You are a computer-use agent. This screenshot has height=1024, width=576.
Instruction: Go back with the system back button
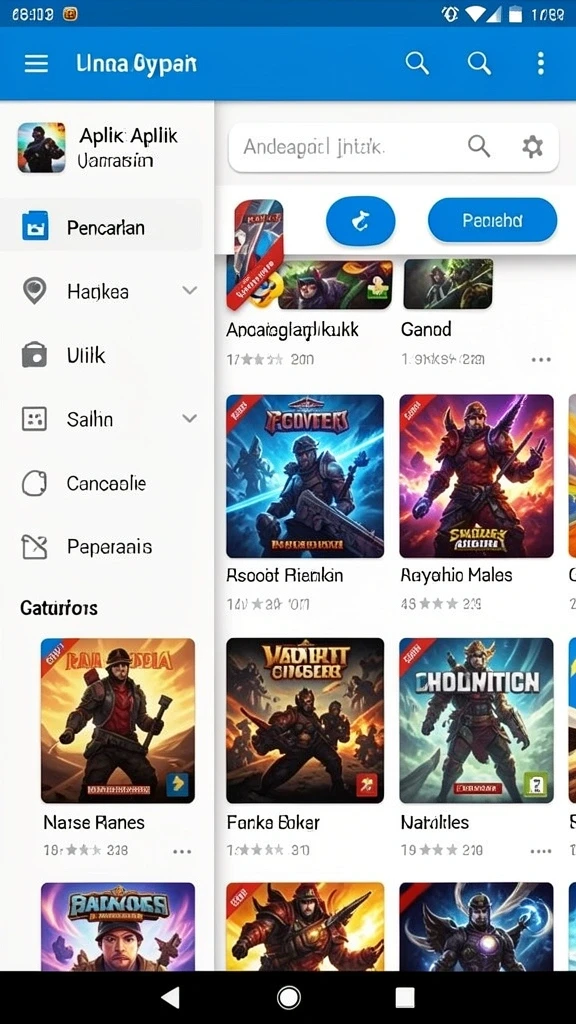point(171,997)
